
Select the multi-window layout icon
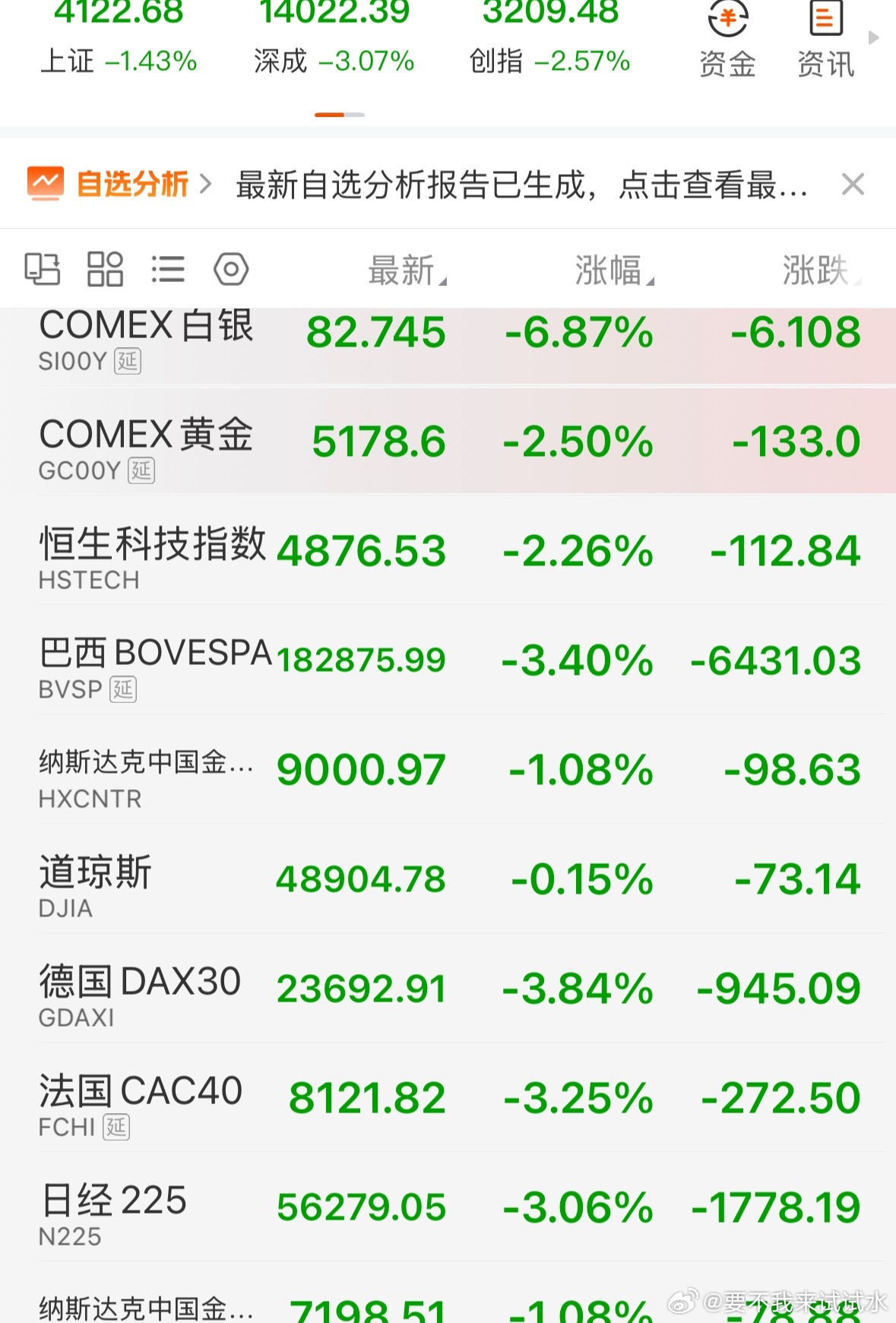pos(42,268)
